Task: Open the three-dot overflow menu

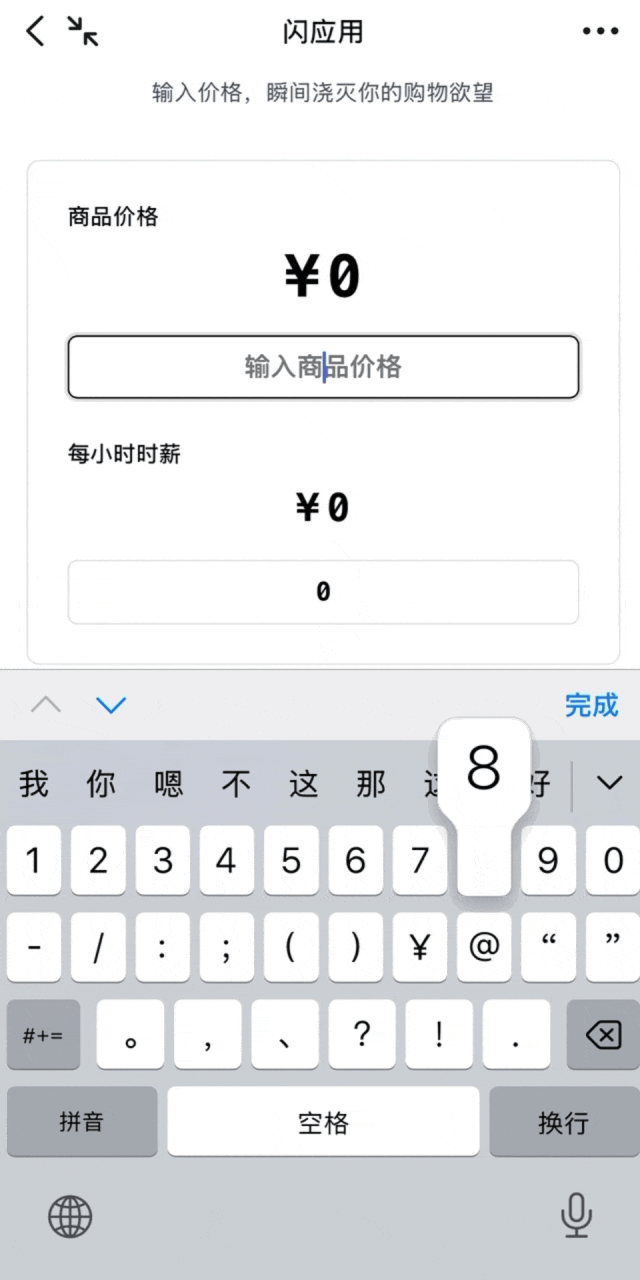Action: pos(600,32)
